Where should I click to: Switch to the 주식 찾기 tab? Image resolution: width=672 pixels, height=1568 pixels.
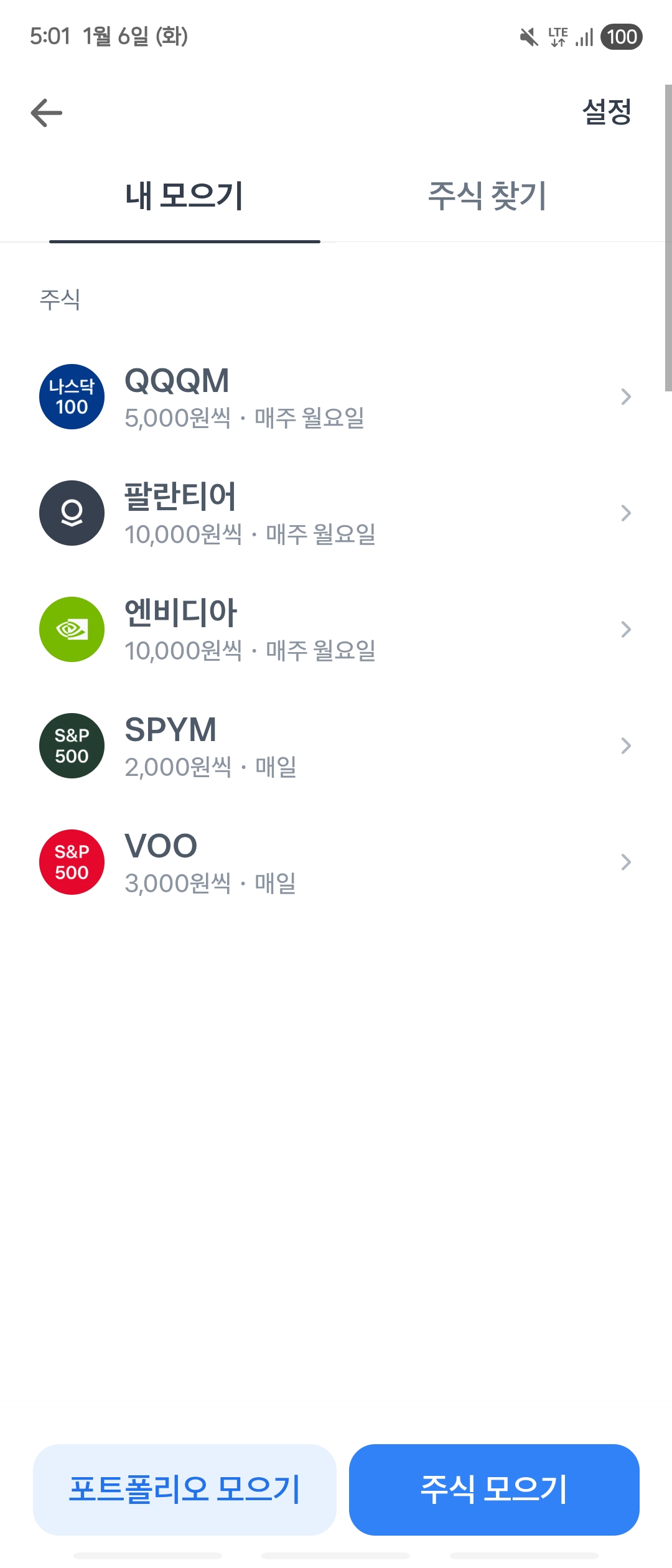pyautogui.click(x=487, y=196)
